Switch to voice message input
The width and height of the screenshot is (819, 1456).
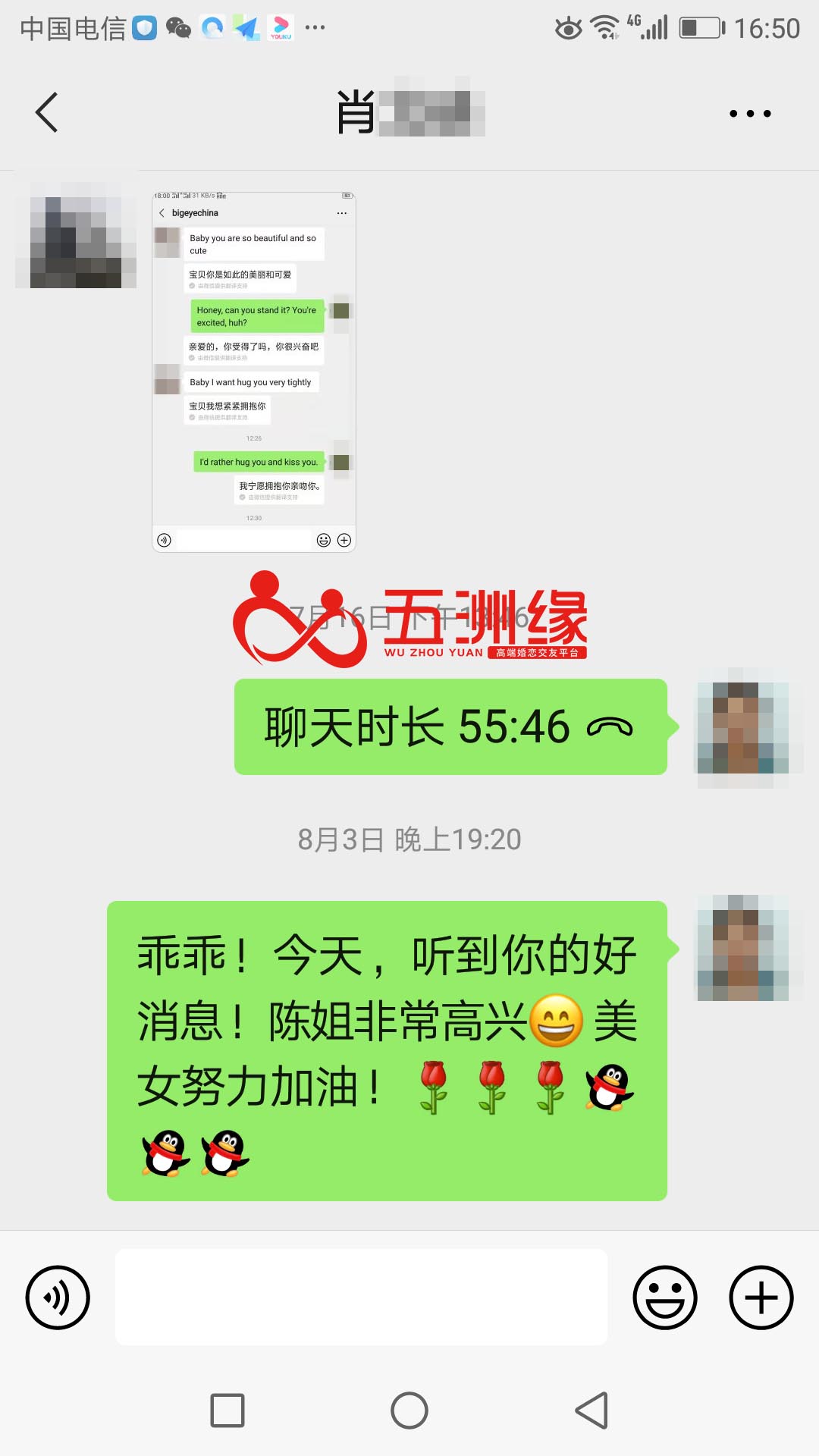[58, 1298]
